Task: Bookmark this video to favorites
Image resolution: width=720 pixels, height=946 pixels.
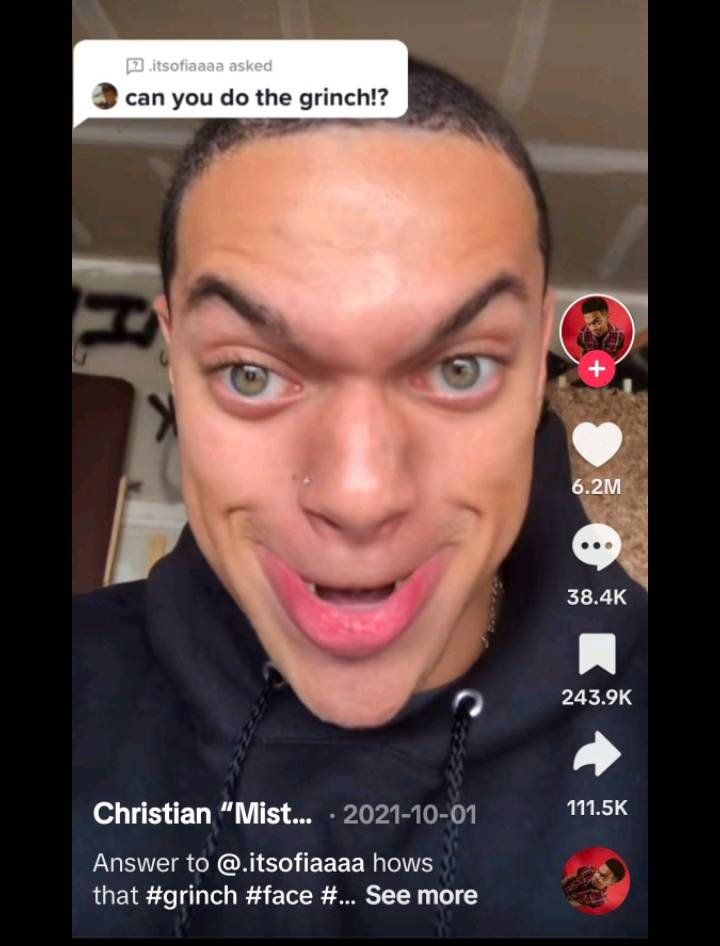Action: (x=597, y=654)
